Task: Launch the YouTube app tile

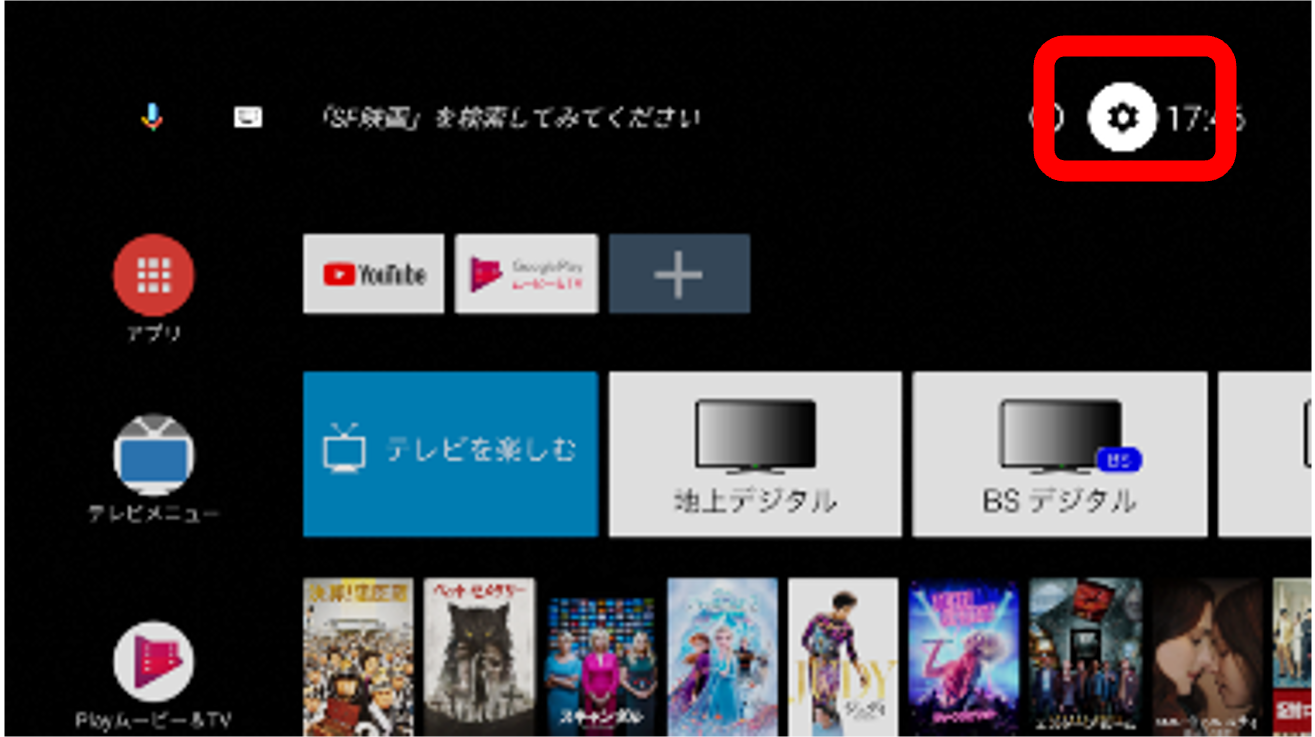Action: click(374, 274)
